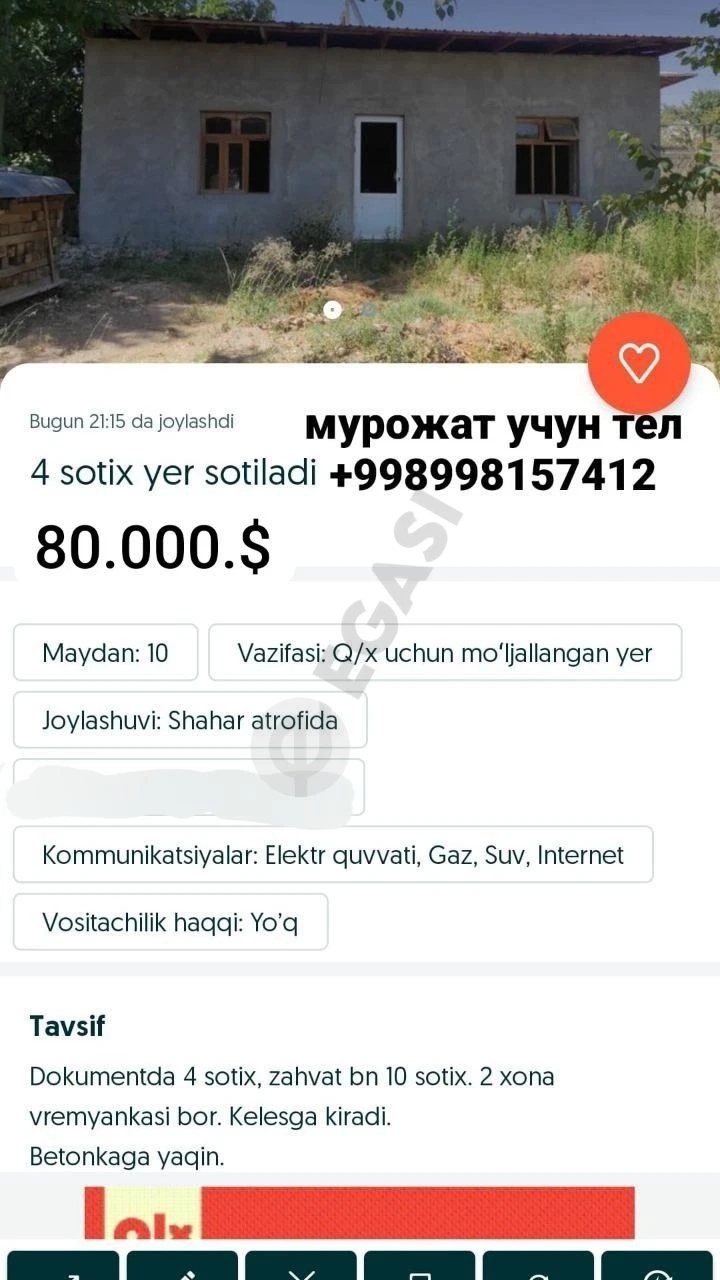The width and height of the screenshot is (720, 1280).
Task: Tap the pencil edit button at bottom
Action: 182,1265
